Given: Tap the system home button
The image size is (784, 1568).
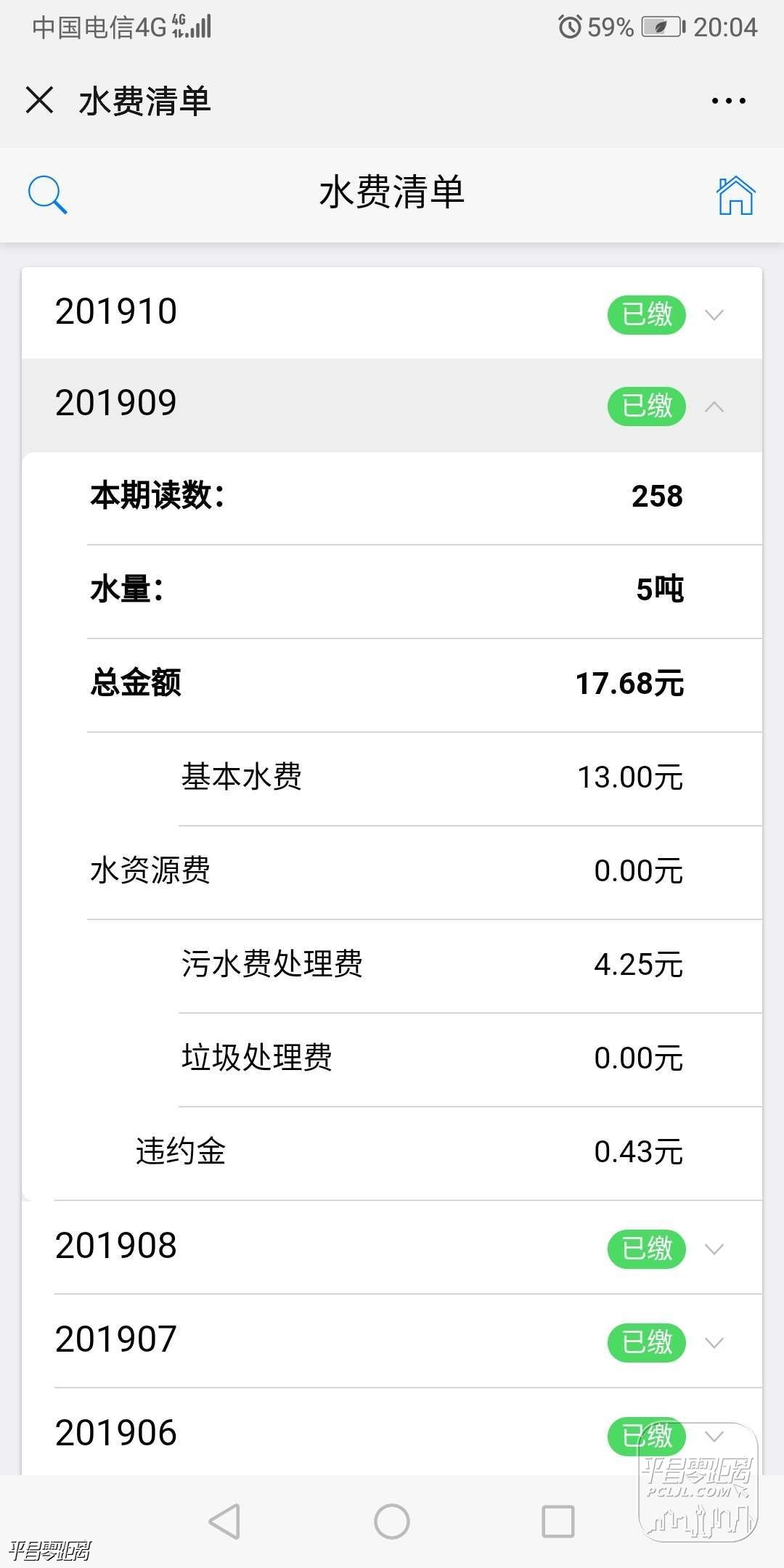Looking at the screenshot, I should (x=392, y=1521).
